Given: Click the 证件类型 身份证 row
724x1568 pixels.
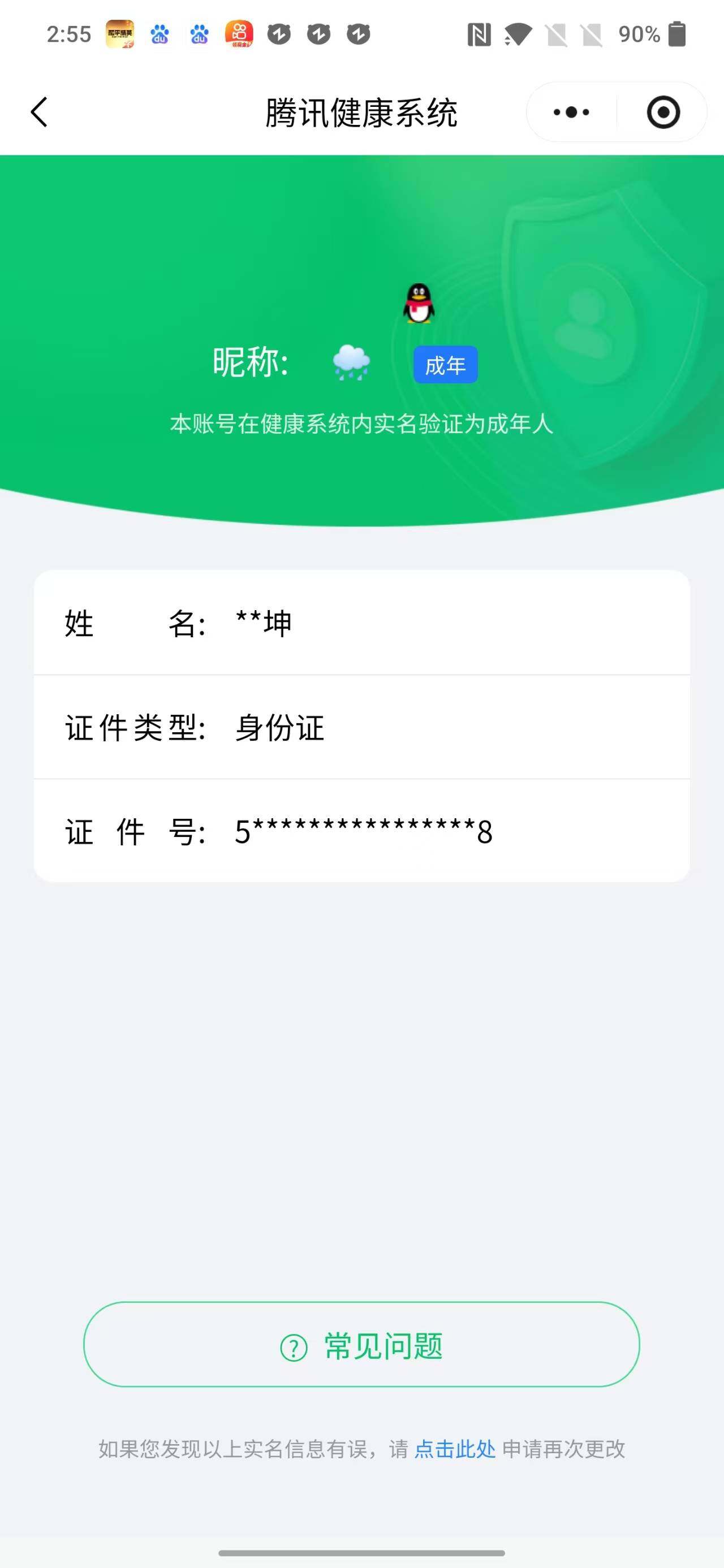Looking at the screenshot, I should [x=361, y=728].
